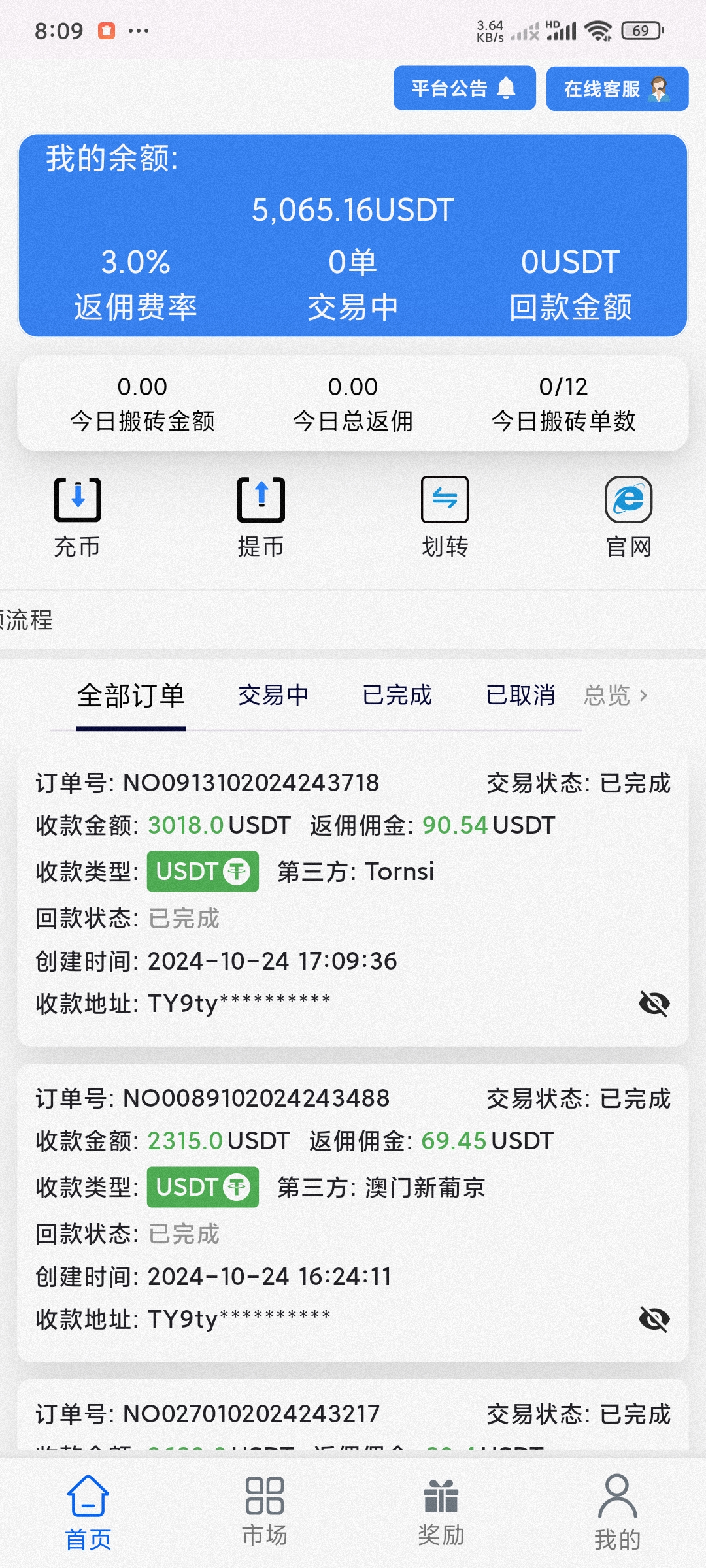
Task: Switch to the 已完成 tab
Action: [397, 695]
